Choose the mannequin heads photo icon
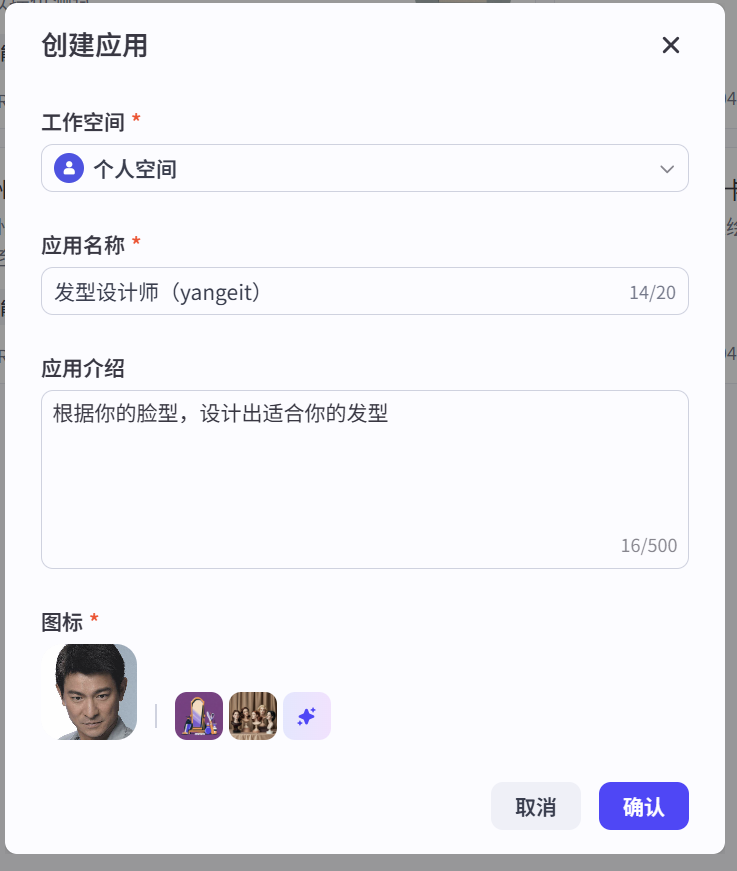The width and height of the screenshot is (737, 871). 253,716
